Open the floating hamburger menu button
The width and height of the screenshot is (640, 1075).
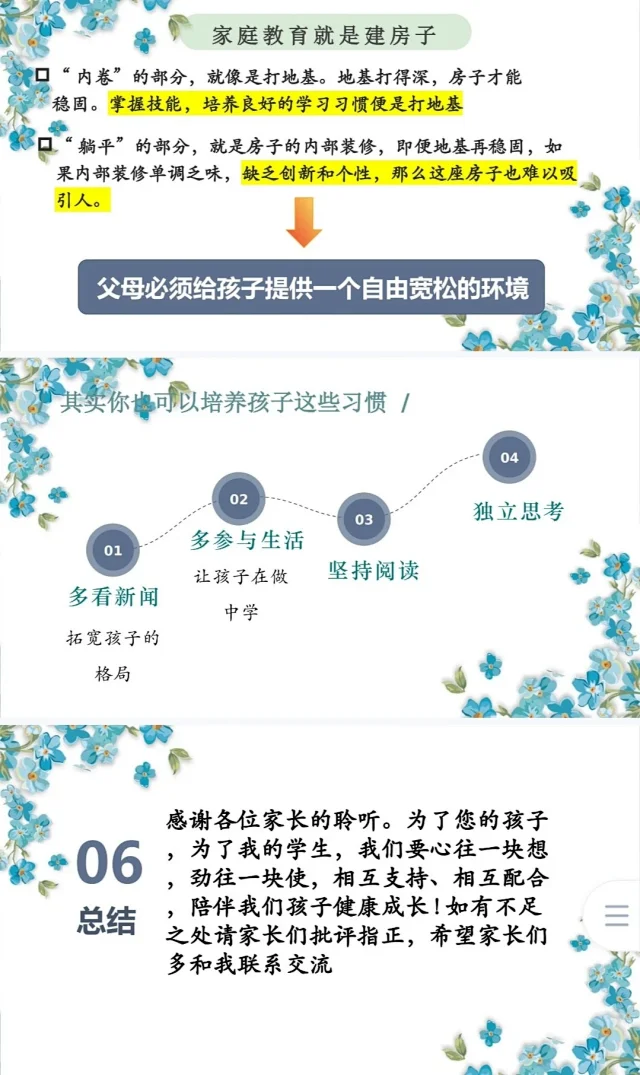point(616,914)
